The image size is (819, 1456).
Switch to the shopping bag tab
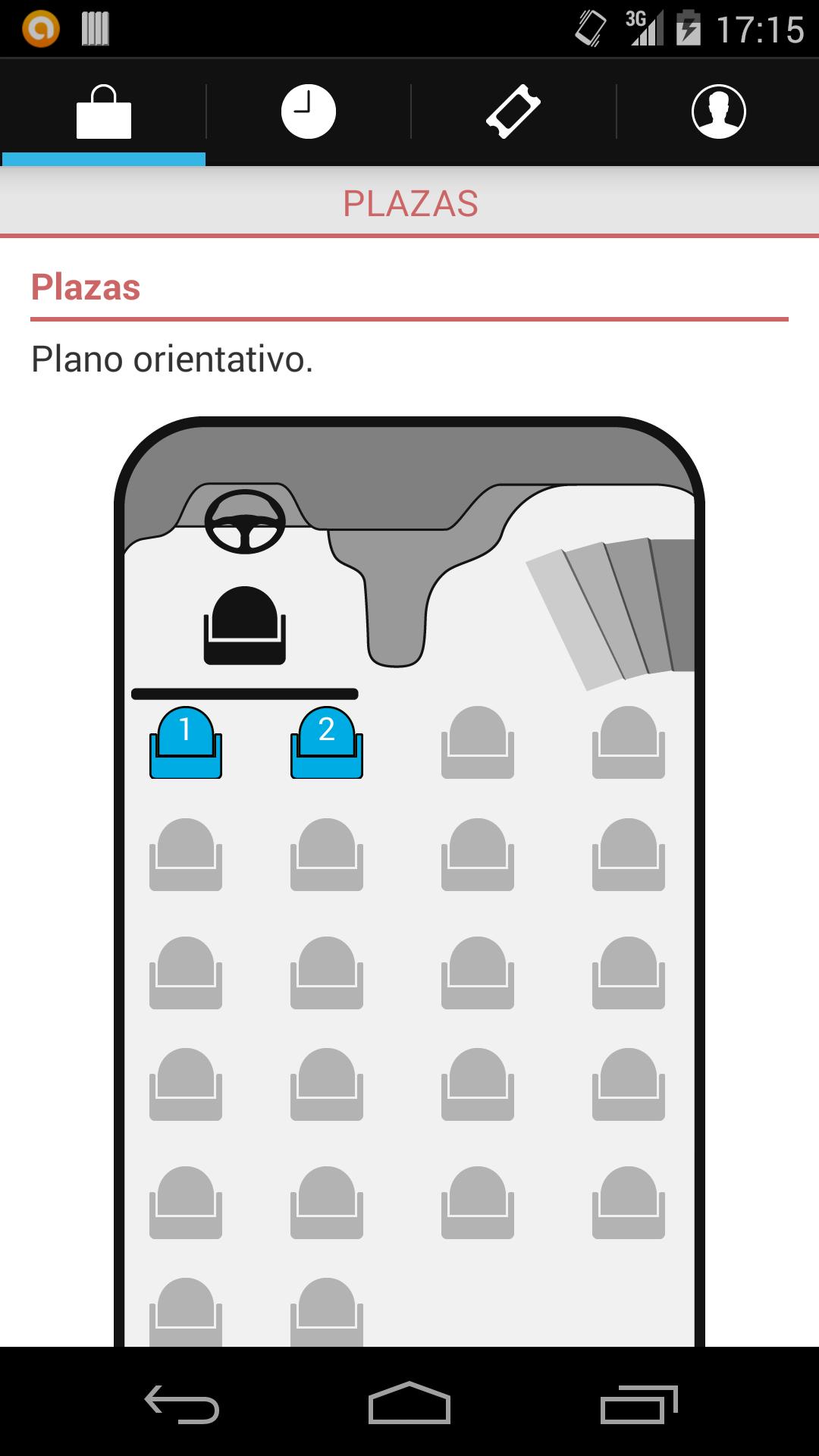tap(104, 112)
